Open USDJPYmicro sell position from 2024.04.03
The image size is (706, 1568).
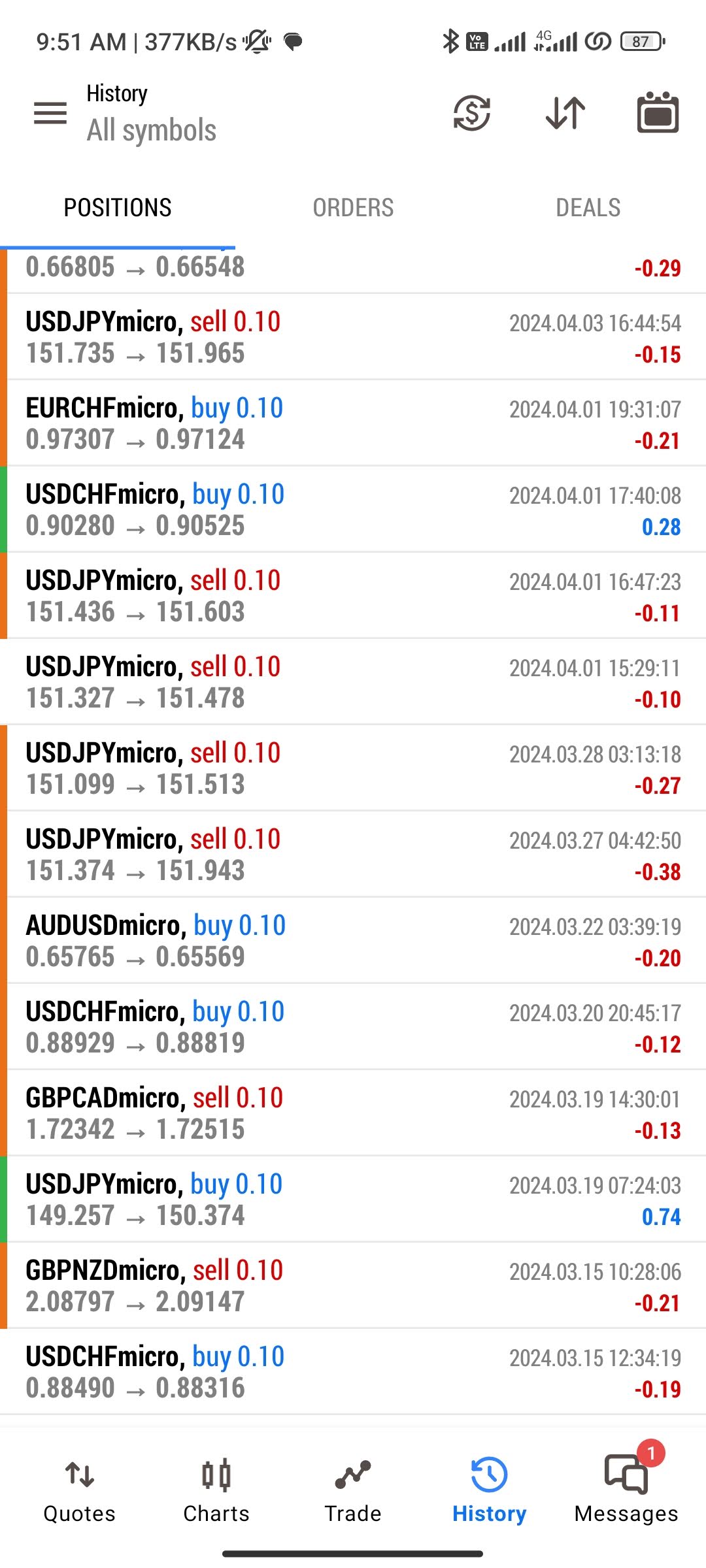(353, 337)
